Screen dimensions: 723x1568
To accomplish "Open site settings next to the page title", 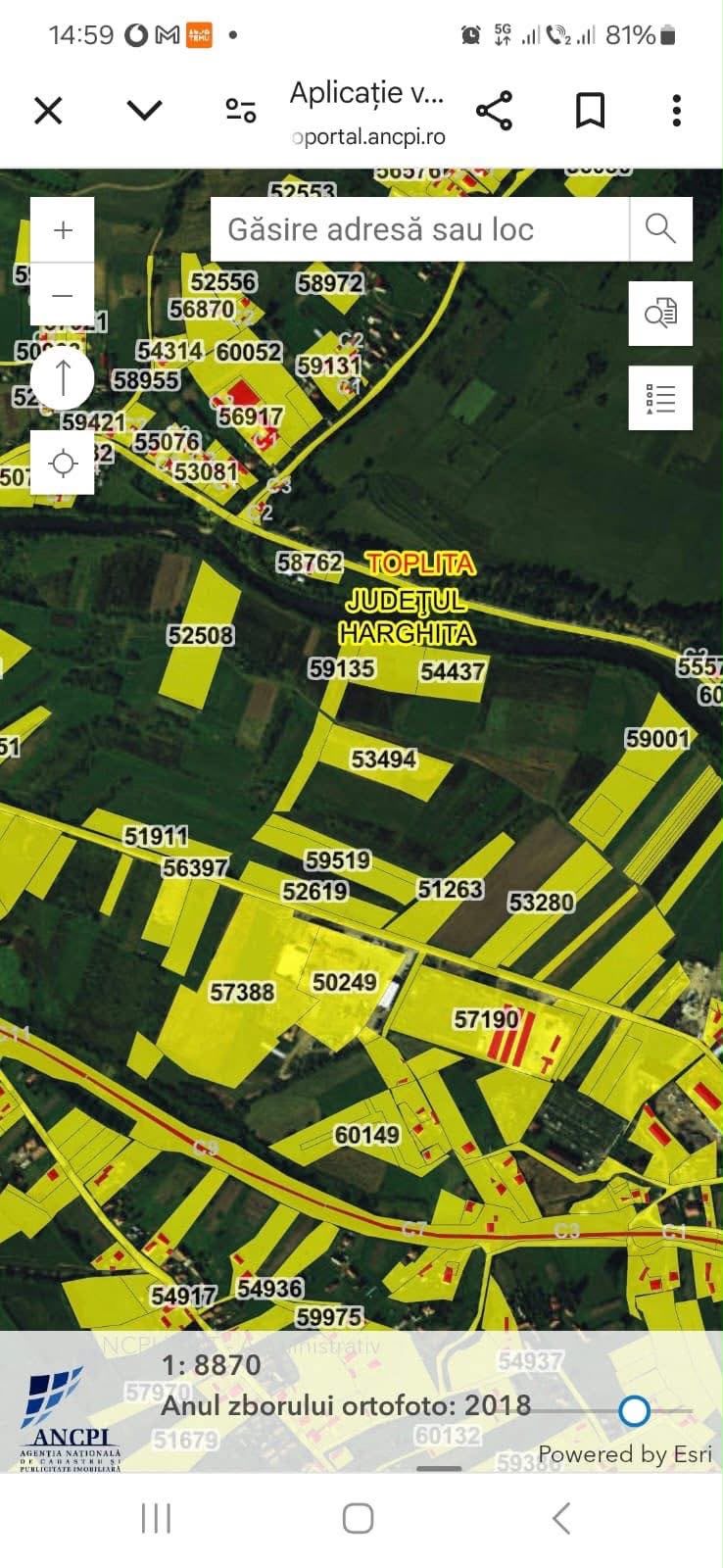I will pos(240,110).
